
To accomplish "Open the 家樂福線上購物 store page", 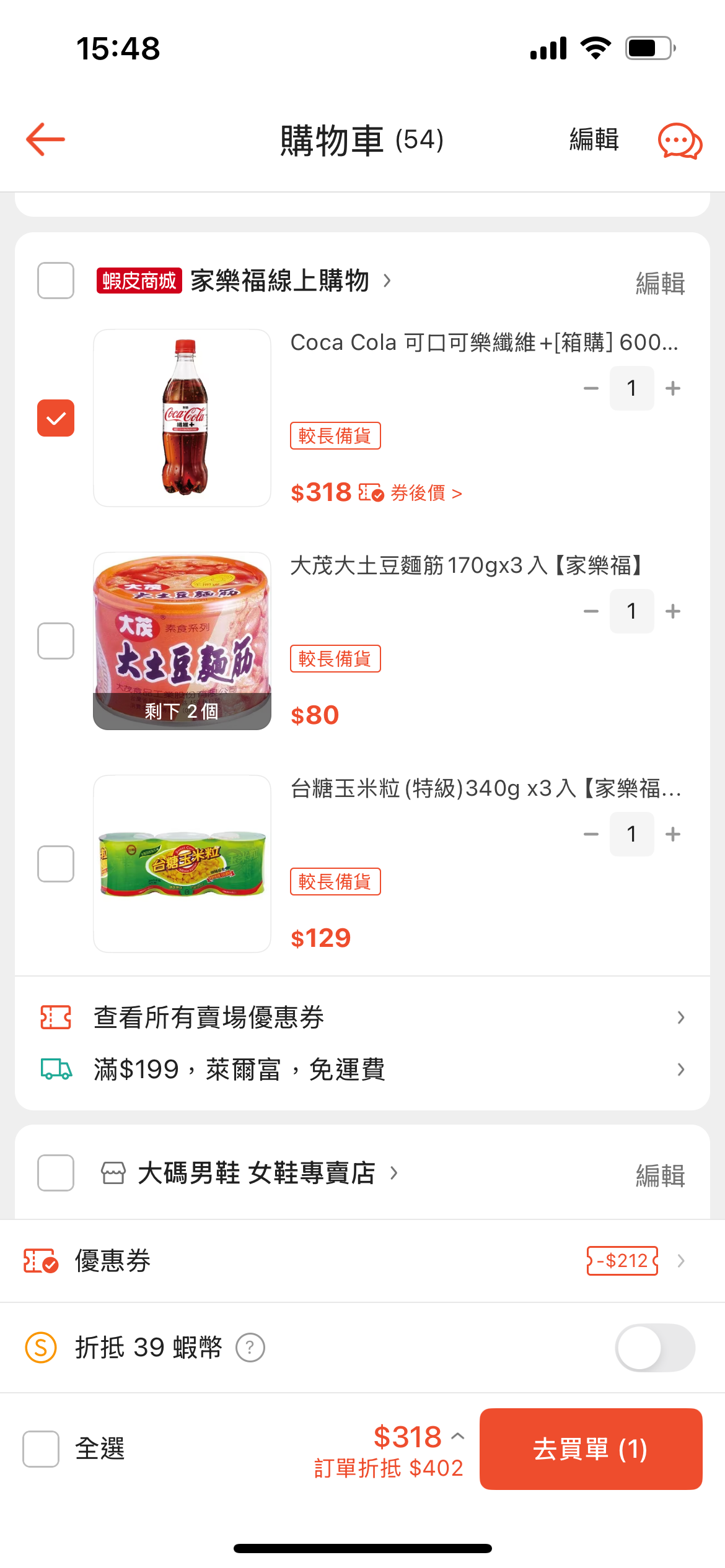I will pos(280,281).
